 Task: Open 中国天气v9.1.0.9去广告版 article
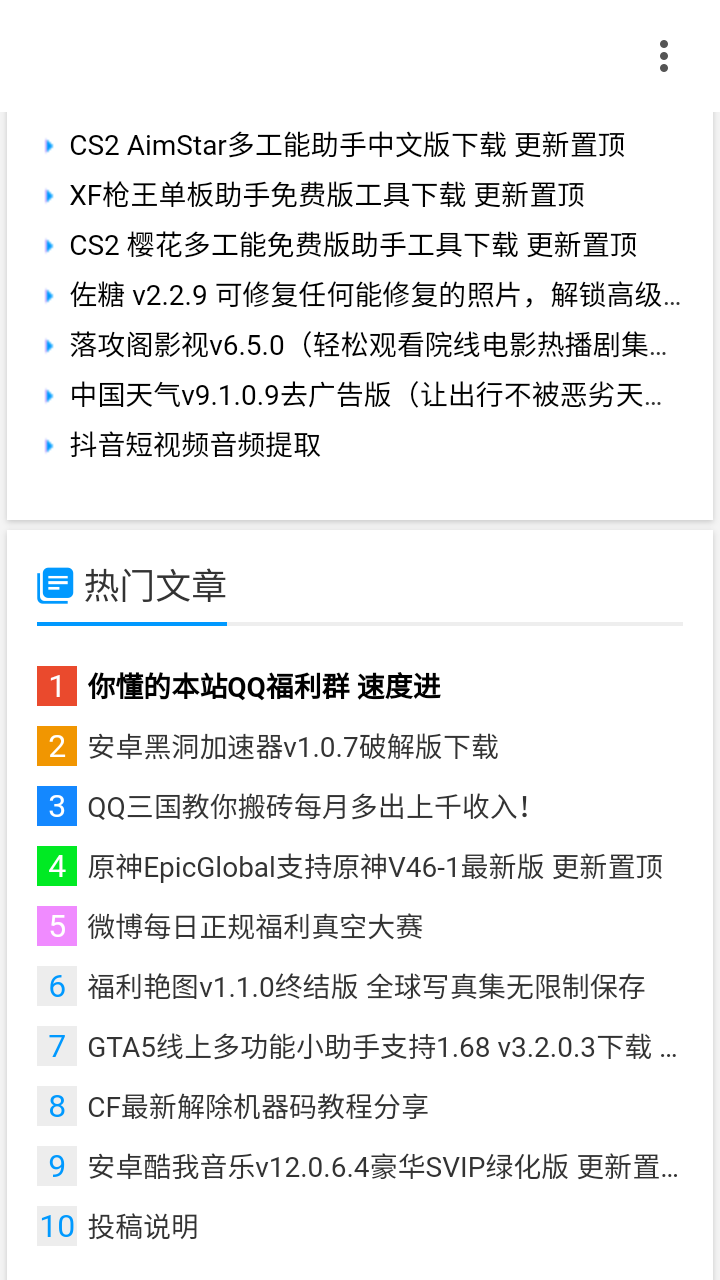tap(365, 395)
